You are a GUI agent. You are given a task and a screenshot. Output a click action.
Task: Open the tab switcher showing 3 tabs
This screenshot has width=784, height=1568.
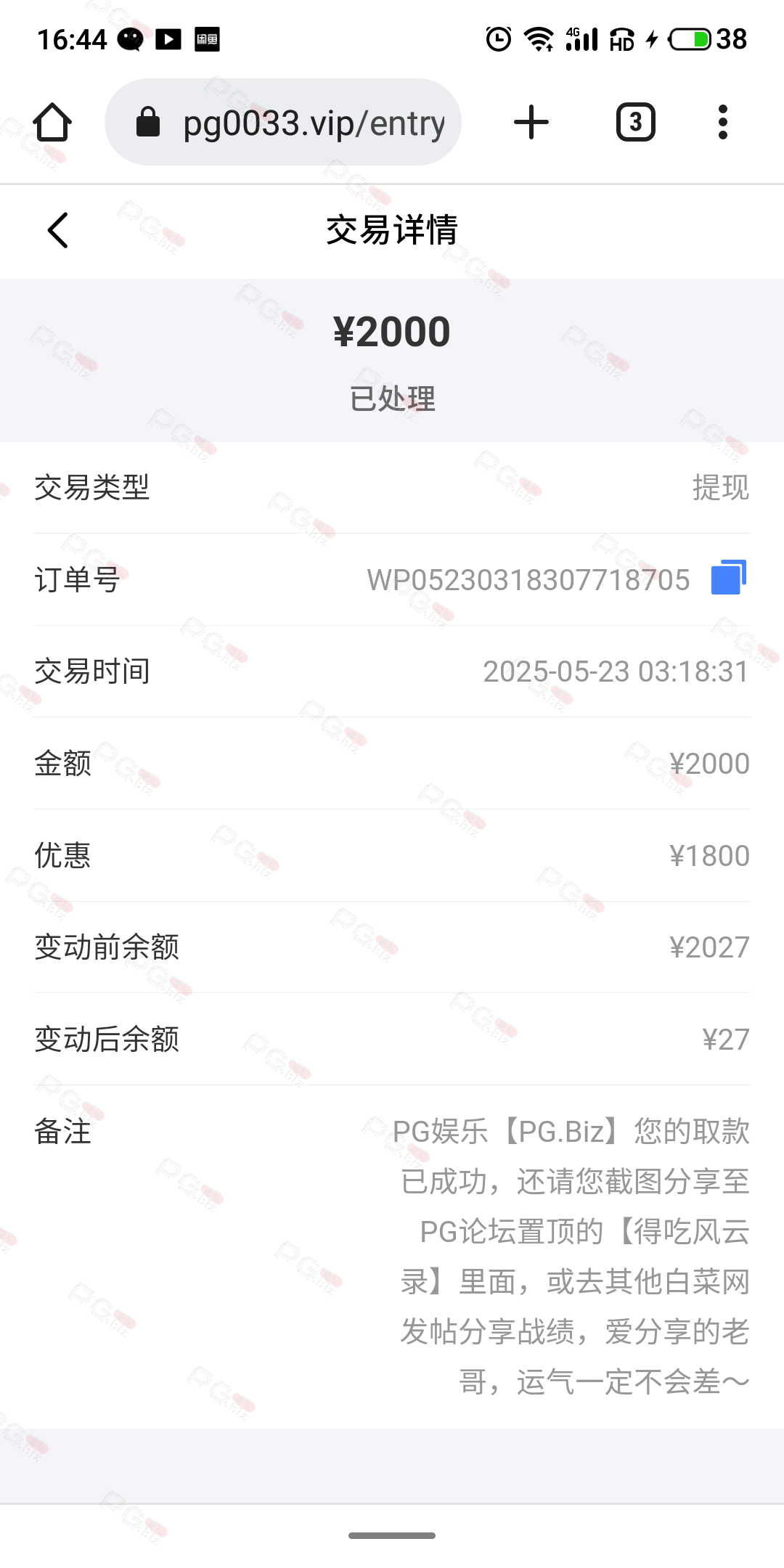[x=636, y=122]
